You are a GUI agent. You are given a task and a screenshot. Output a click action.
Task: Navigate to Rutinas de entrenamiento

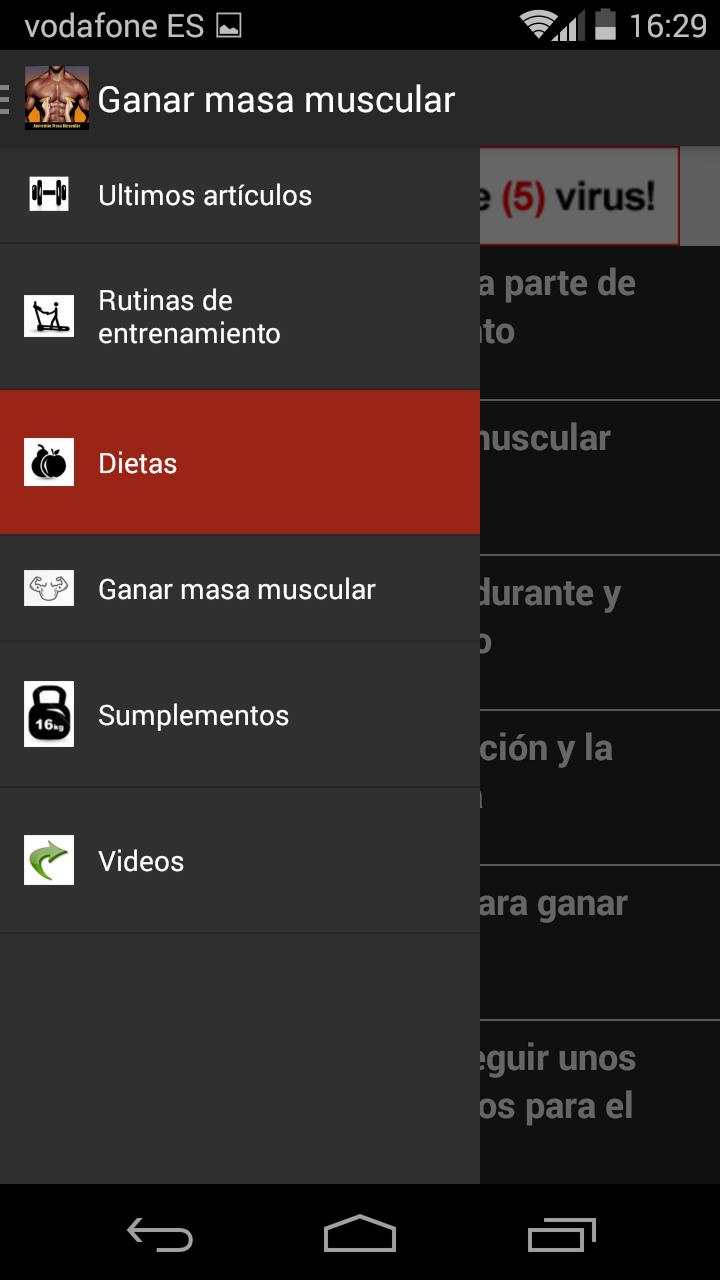pos(240,316)
